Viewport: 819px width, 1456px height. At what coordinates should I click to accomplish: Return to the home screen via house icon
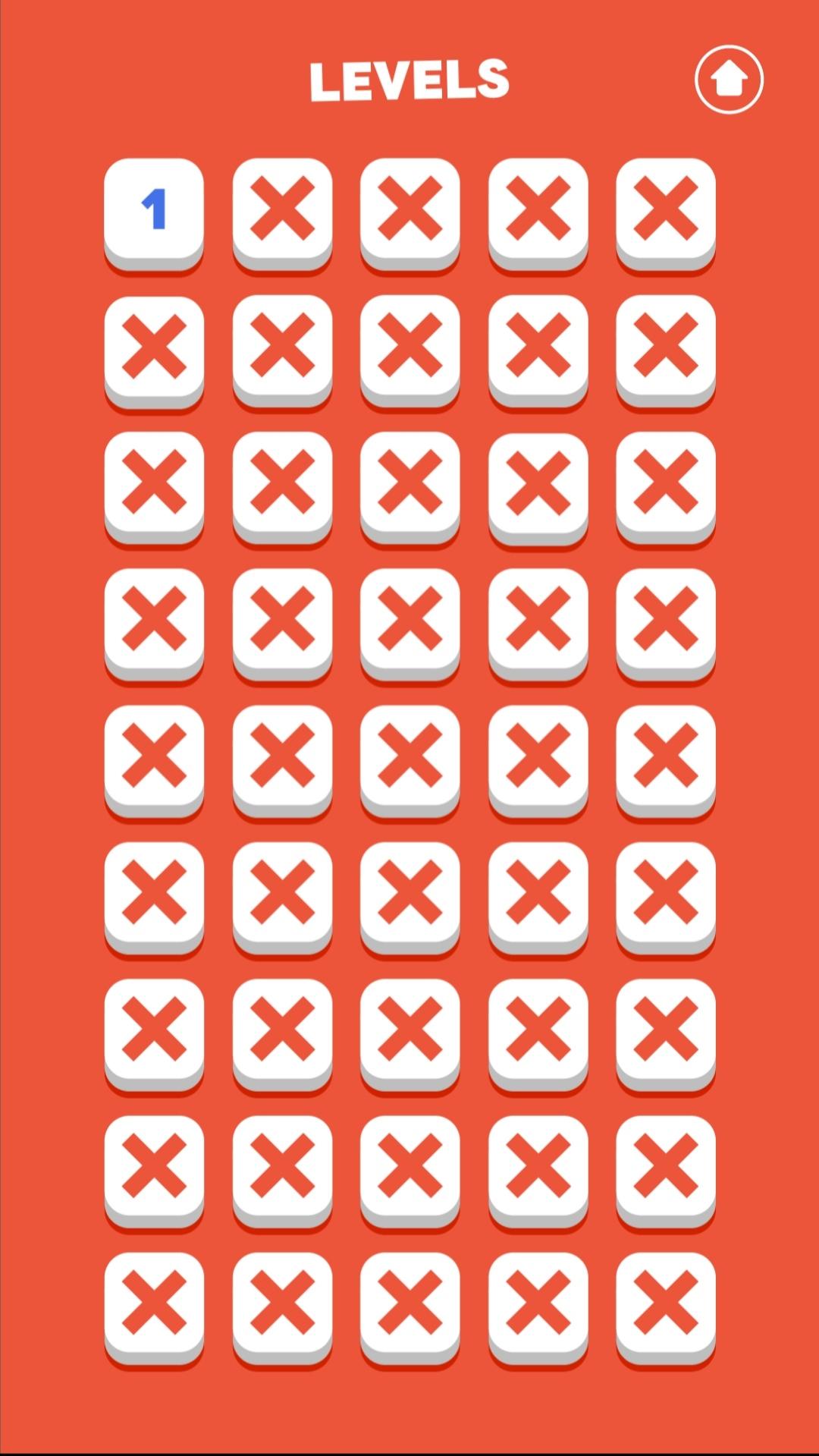point(729,80)
